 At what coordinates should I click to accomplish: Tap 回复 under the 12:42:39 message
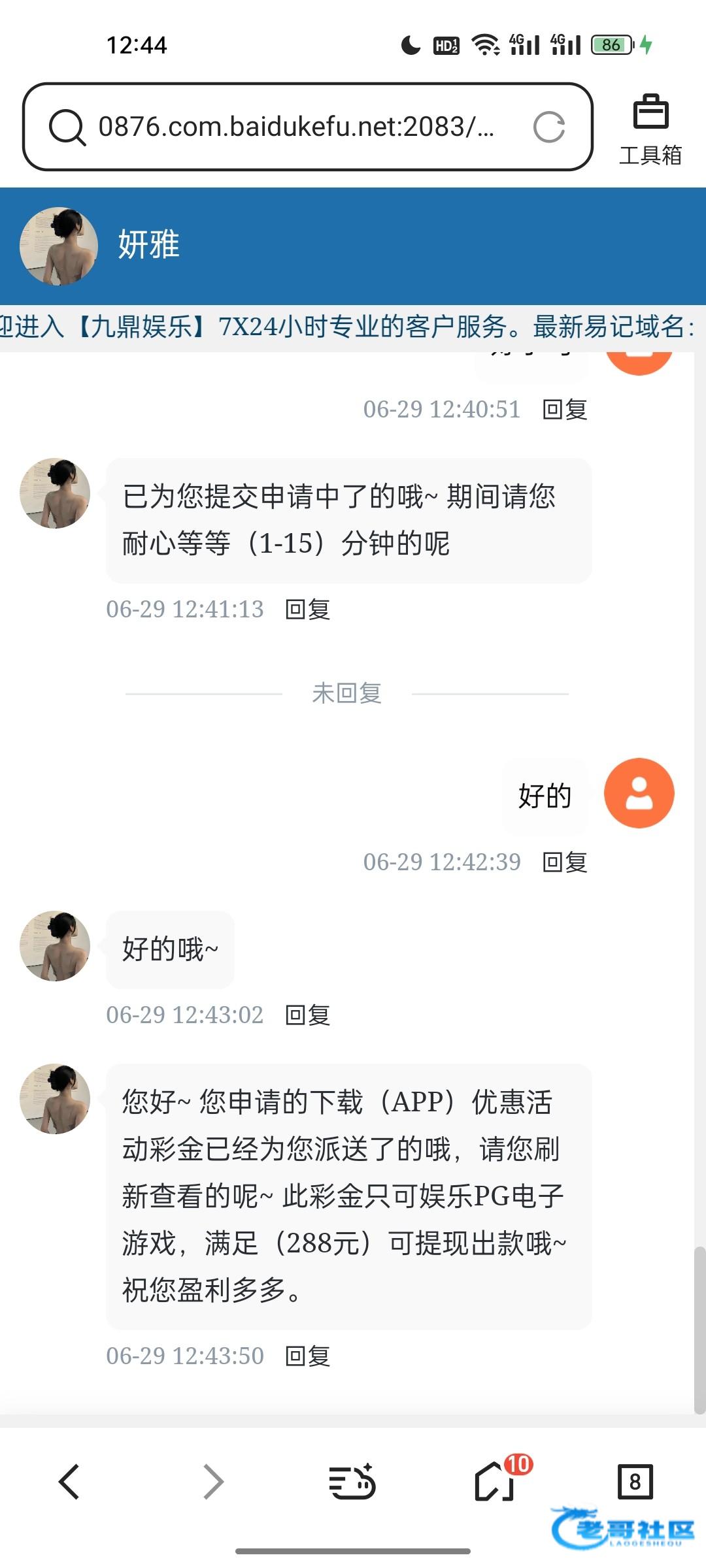click(x=565, y=862)
